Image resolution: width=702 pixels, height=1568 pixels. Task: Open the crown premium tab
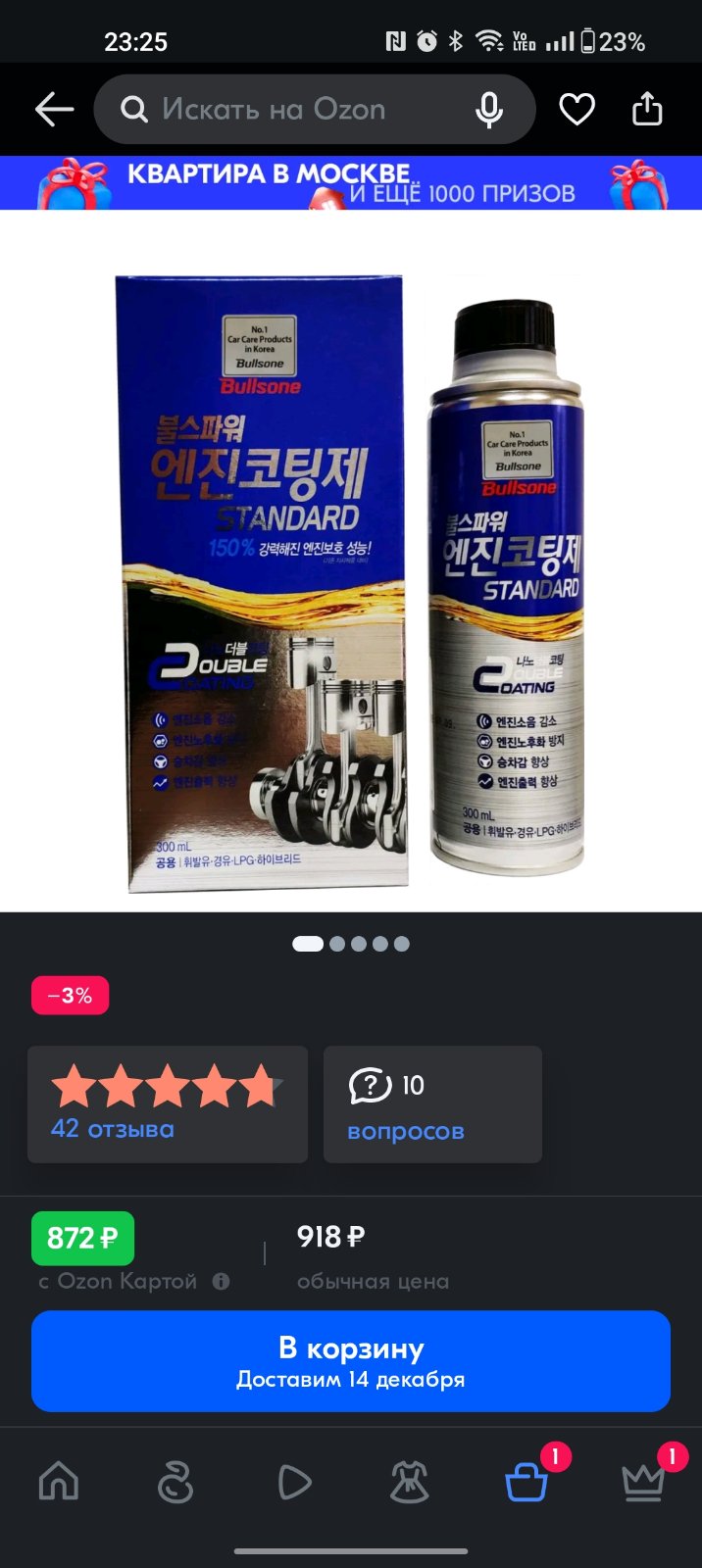(x=643, y=1482)
